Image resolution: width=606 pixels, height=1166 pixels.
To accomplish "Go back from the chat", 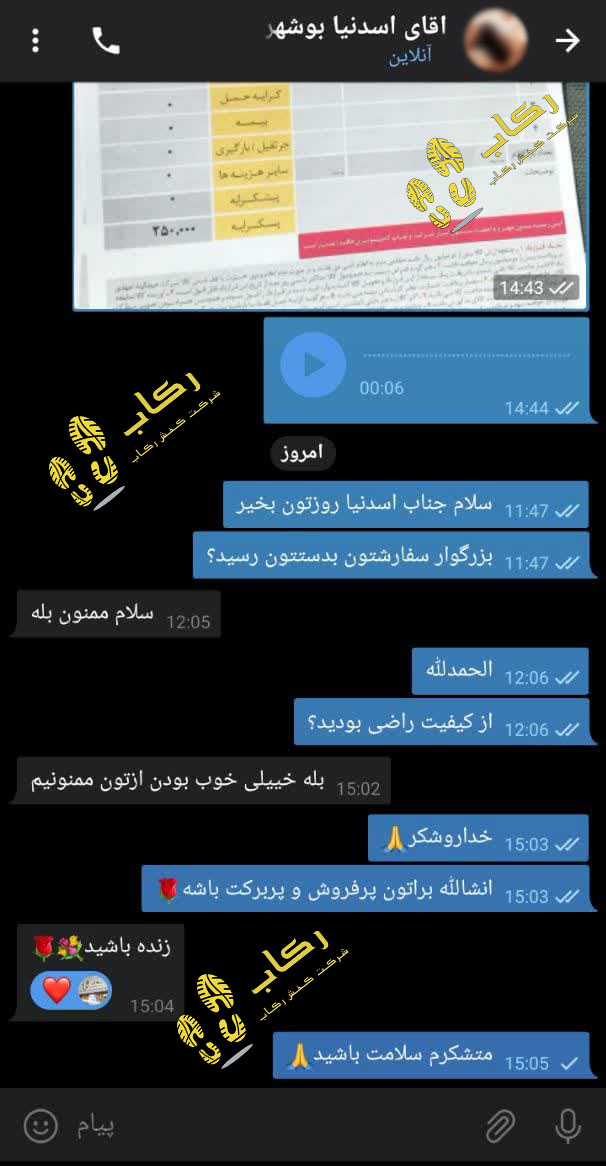I will (567, 40).
